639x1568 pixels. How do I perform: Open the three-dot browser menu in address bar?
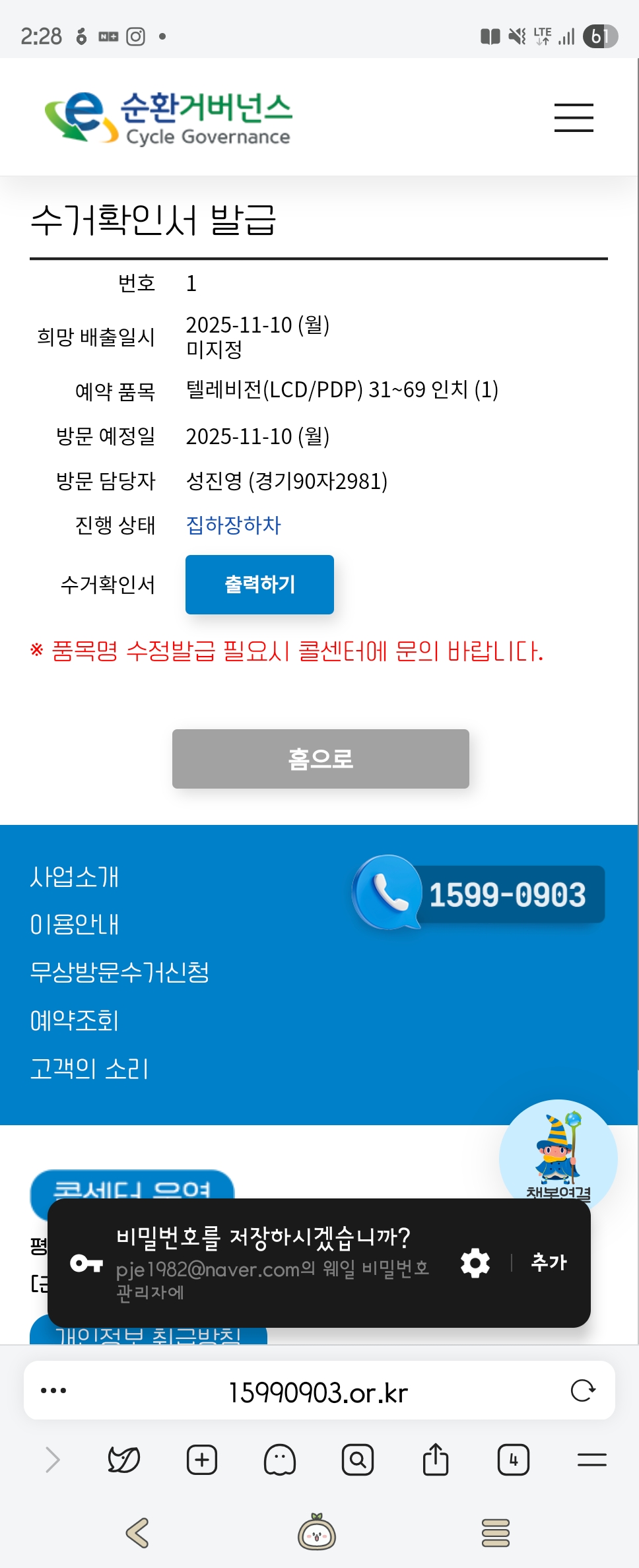coord(53,1390)
